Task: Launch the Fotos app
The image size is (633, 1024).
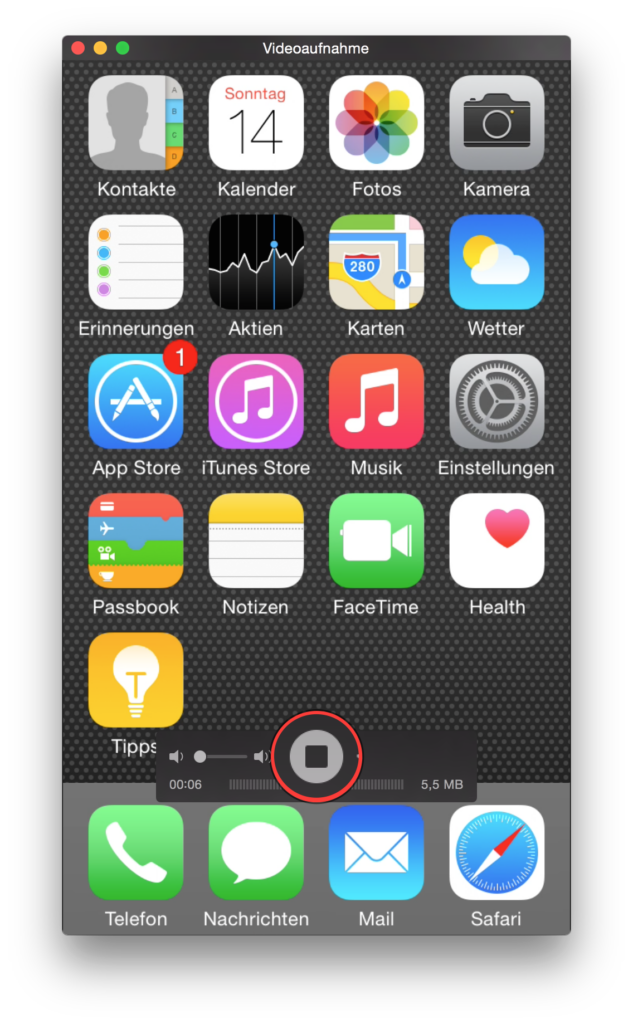Action: [376, 123]
